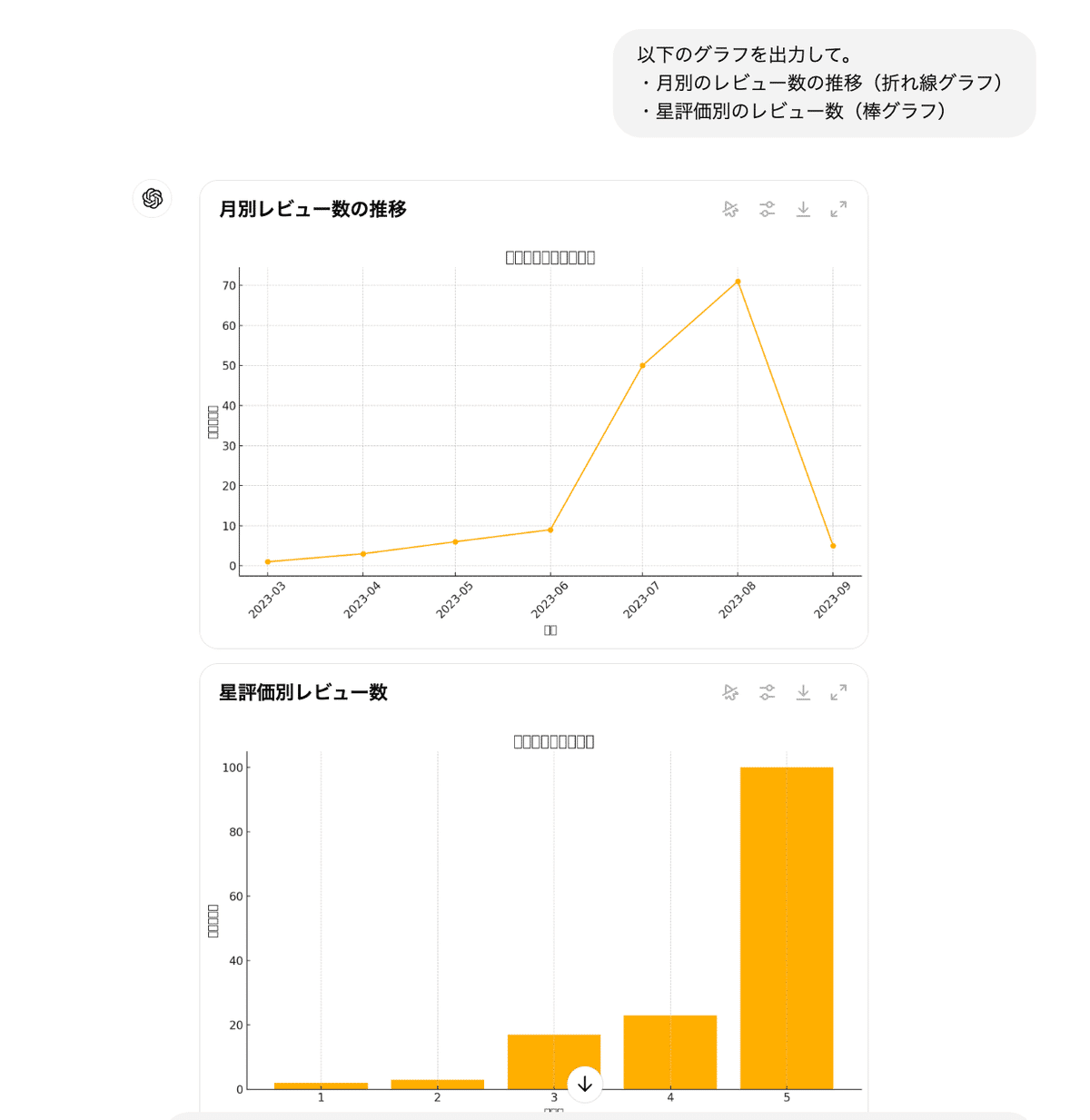Expand the 月別レビュー数の推移 chart to fullscreen
The image size is (1090, 1120).
[x=838, y=210]
